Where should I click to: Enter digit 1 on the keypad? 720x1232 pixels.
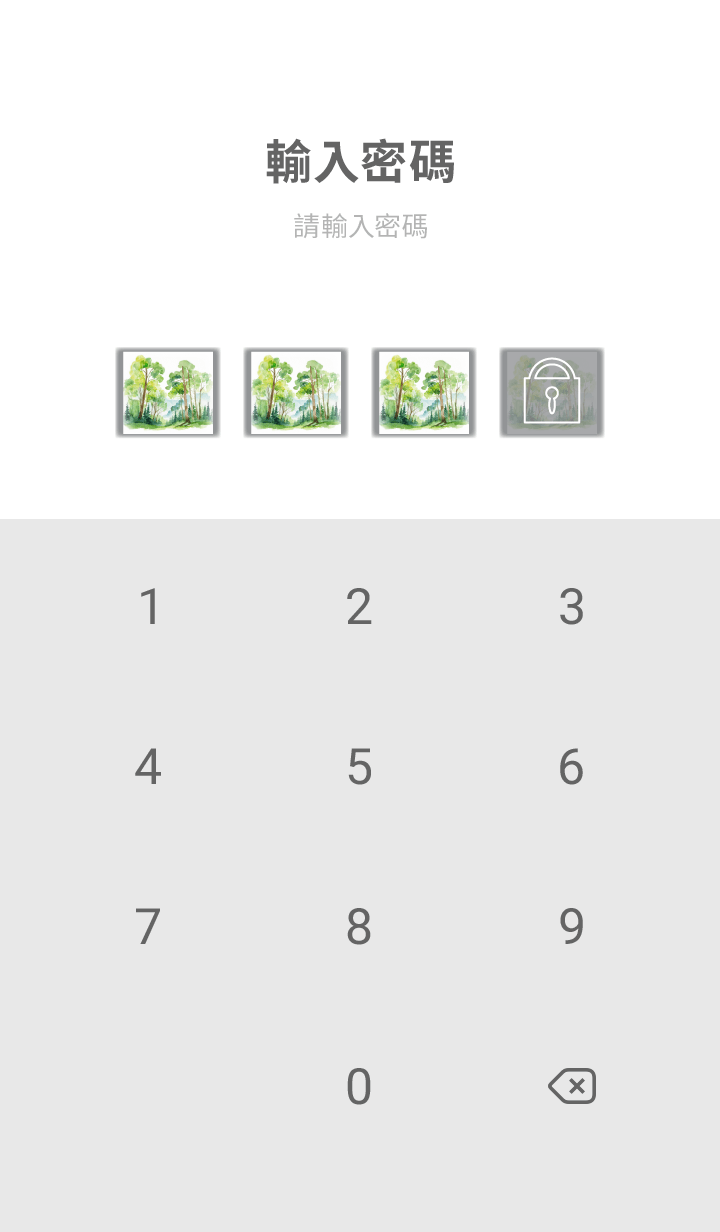pos(149,607)
